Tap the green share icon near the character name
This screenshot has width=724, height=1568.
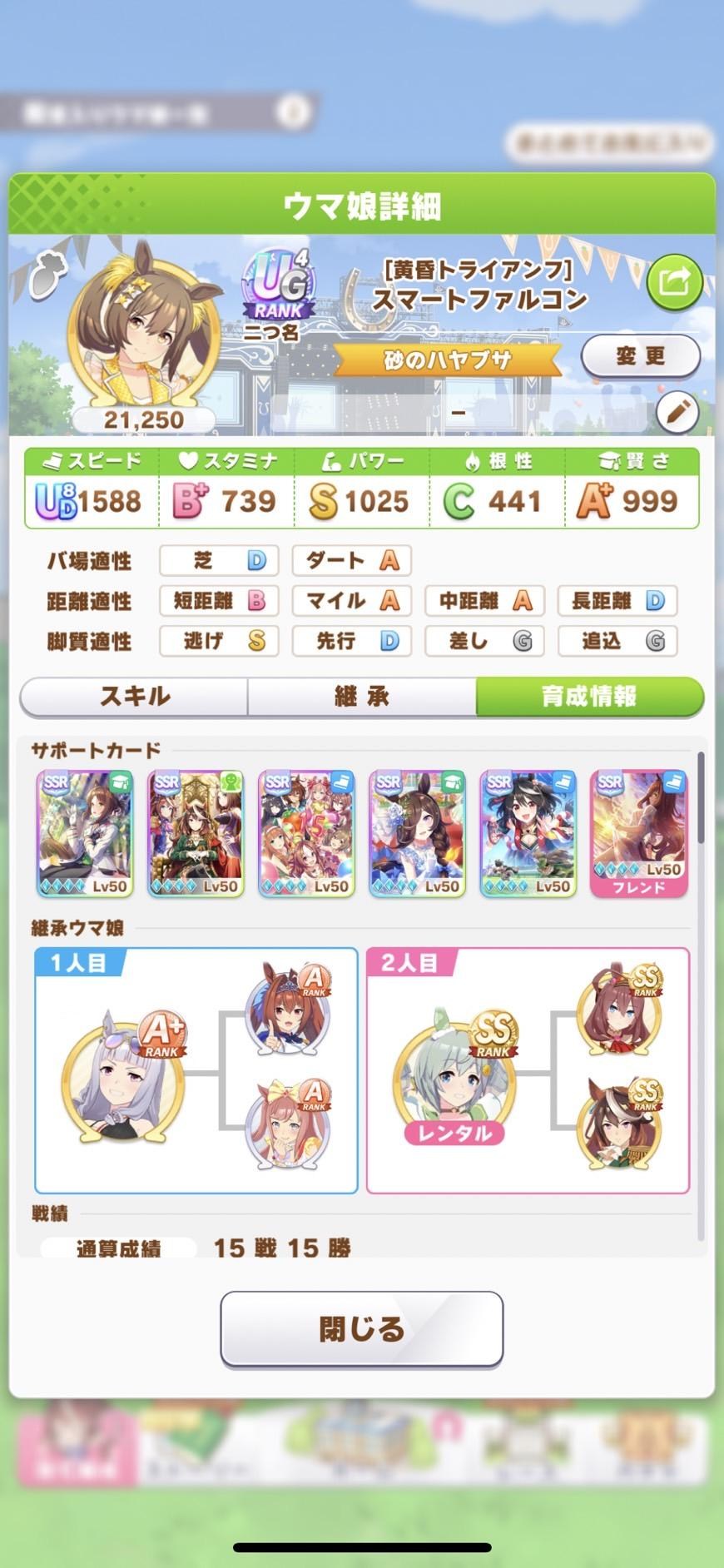point(675,283)
